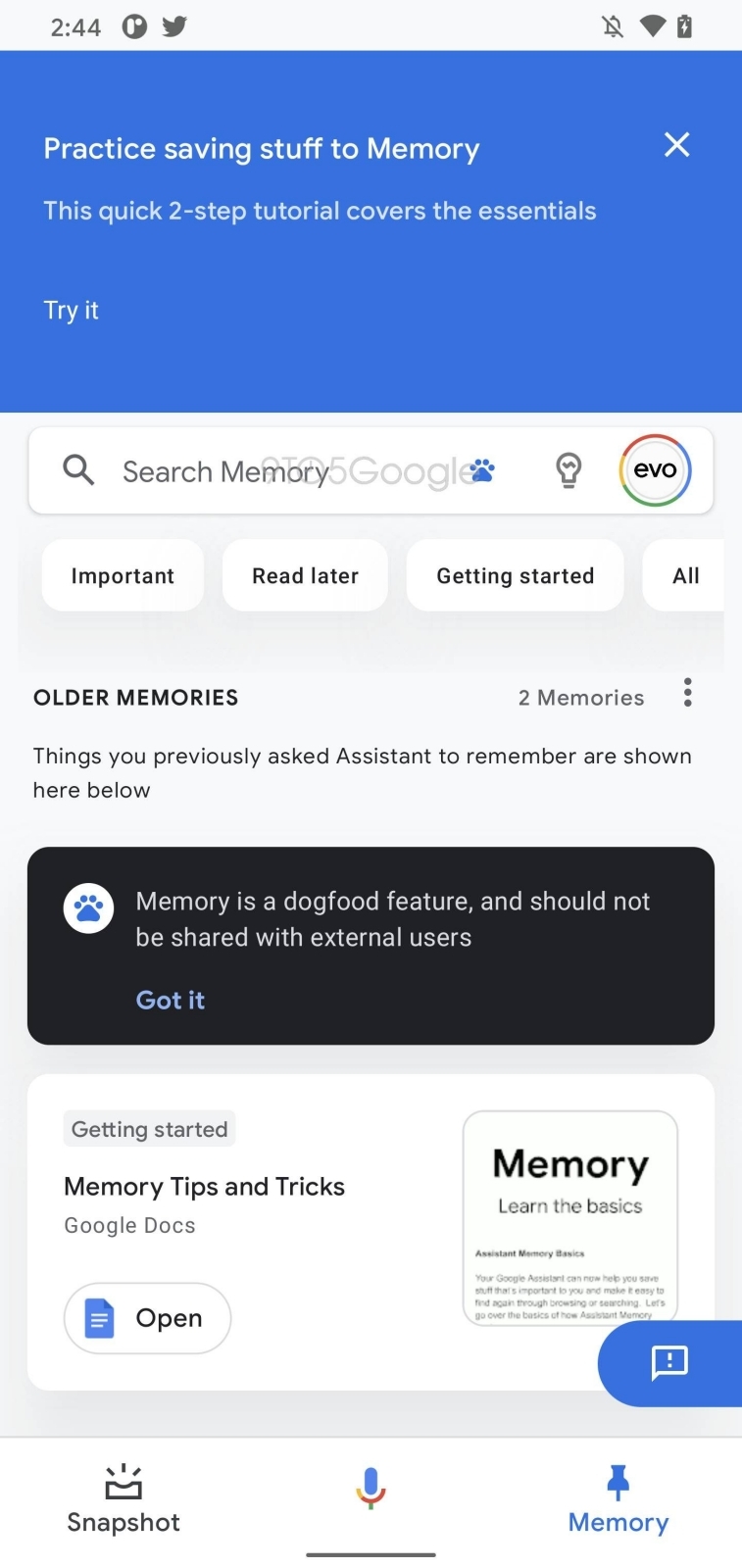Open Older Memories overflow menu
Viewport: 742px width, 1568px height.
(x=687, y=693)
